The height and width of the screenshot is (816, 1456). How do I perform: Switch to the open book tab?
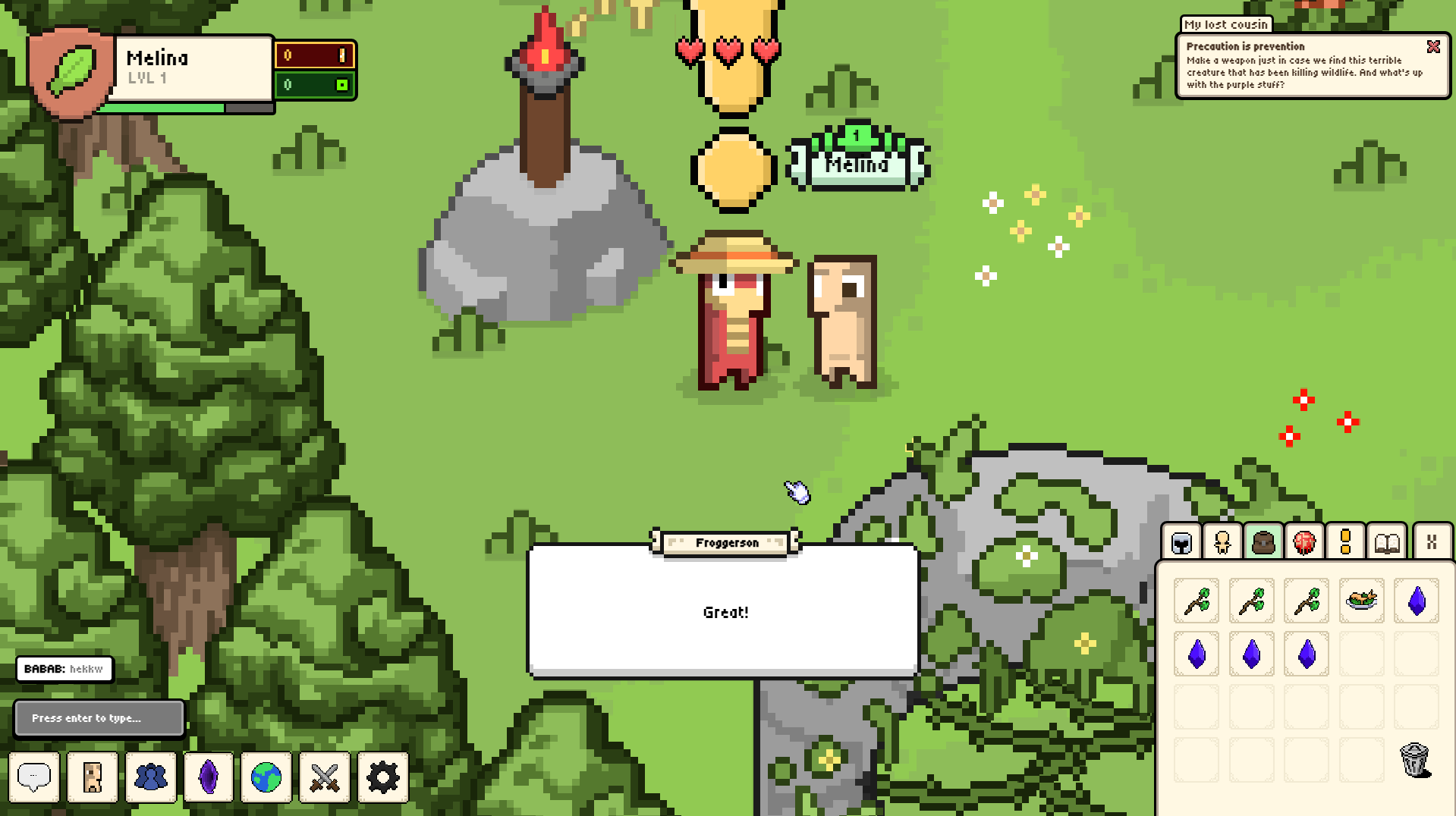[x=1387, y=543]
